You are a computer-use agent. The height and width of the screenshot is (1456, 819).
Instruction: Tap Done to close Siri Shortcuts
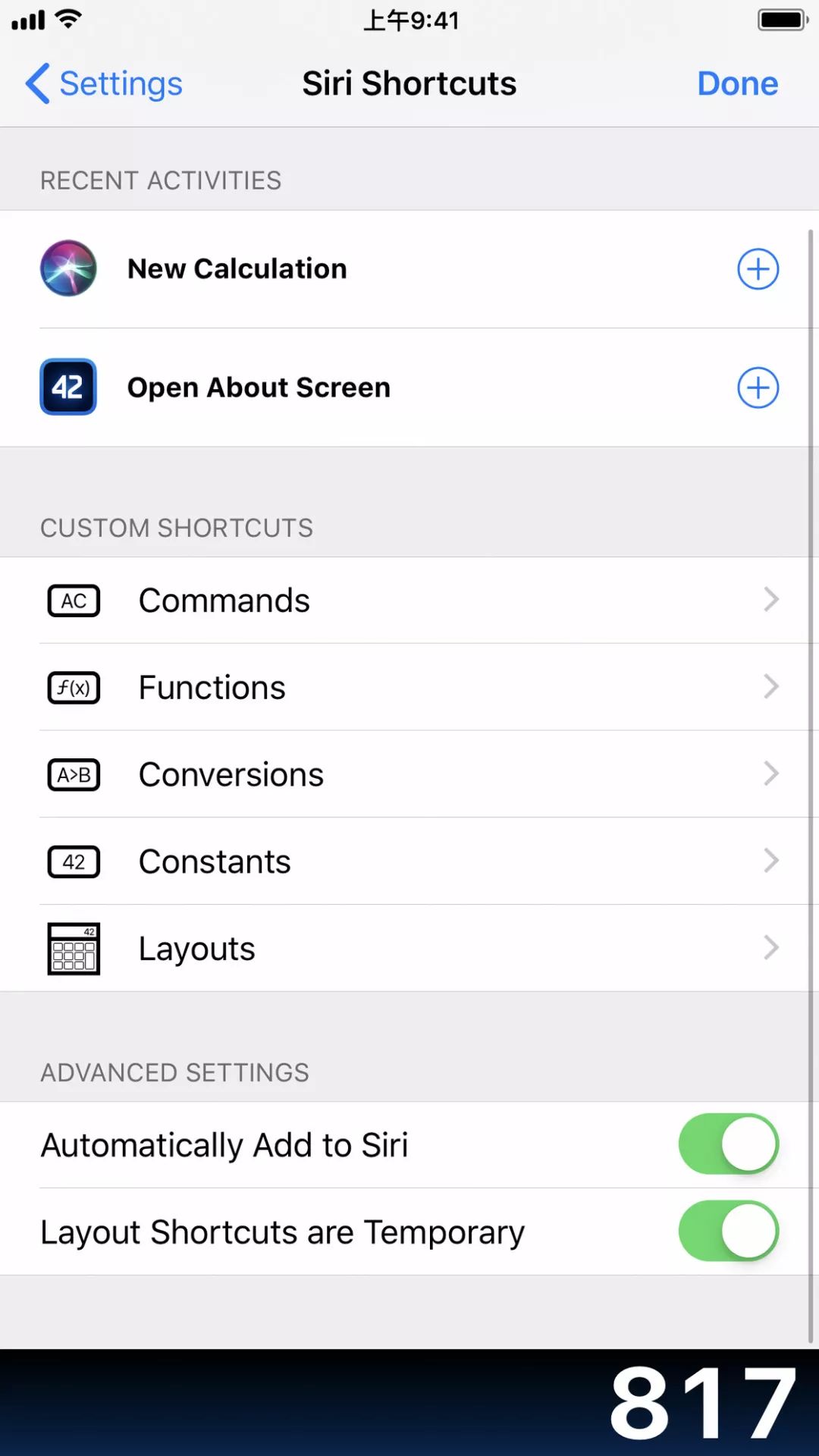pos(737,83)
